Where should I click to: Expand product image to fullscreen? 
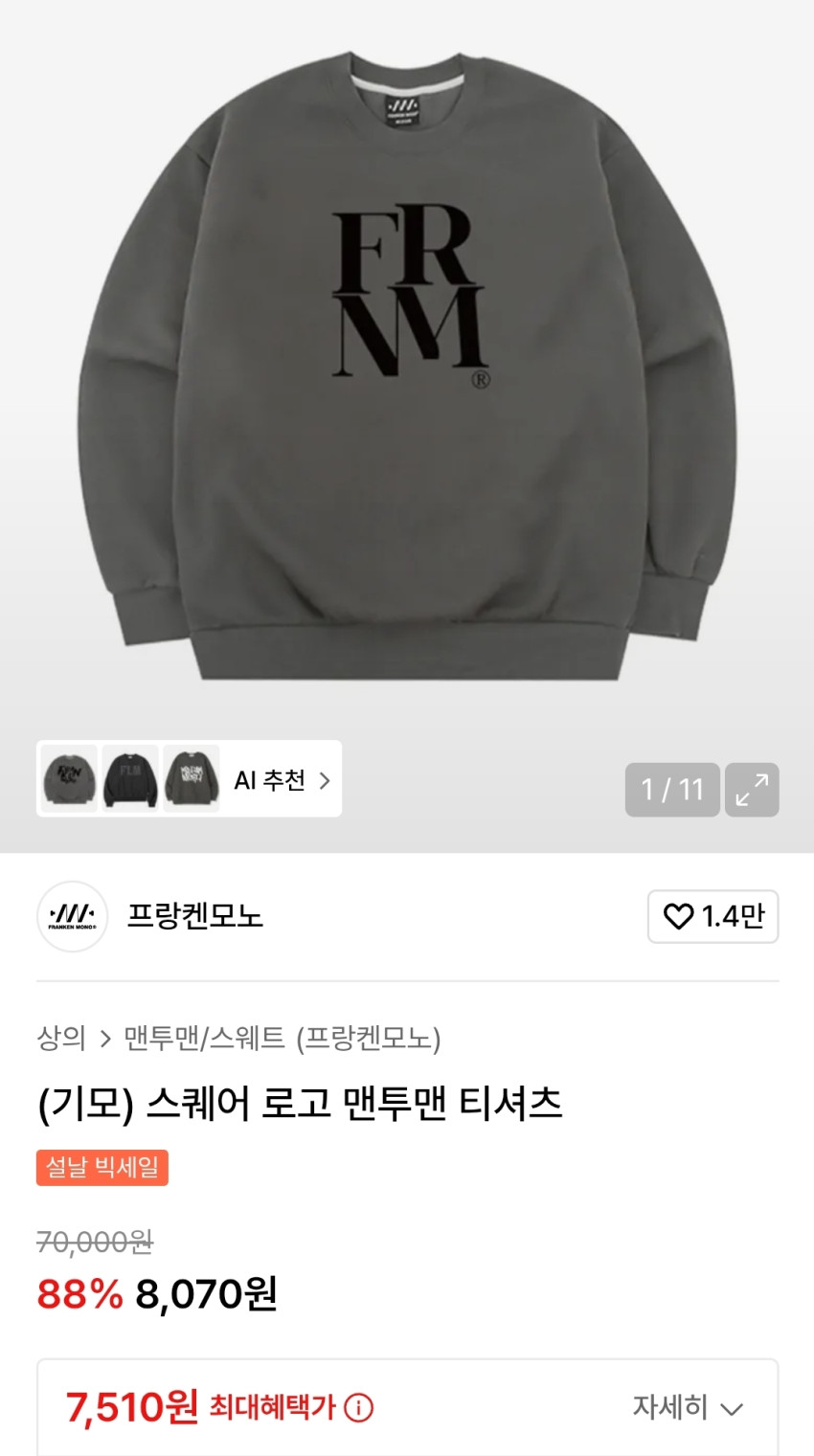click(752, 790)
